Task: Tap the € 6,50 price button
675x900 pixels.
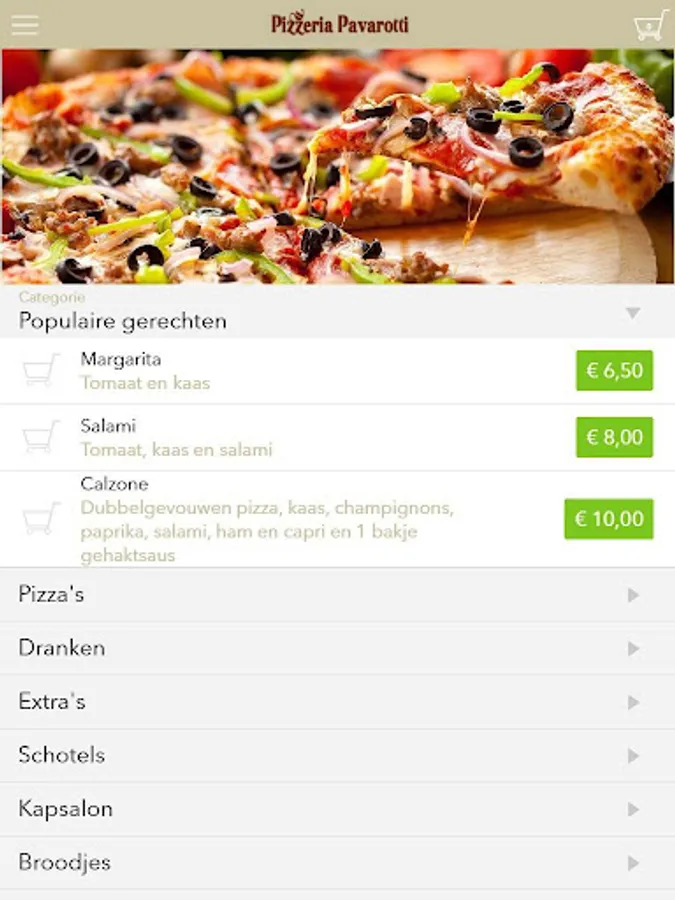Action: (x=614, y=371)
